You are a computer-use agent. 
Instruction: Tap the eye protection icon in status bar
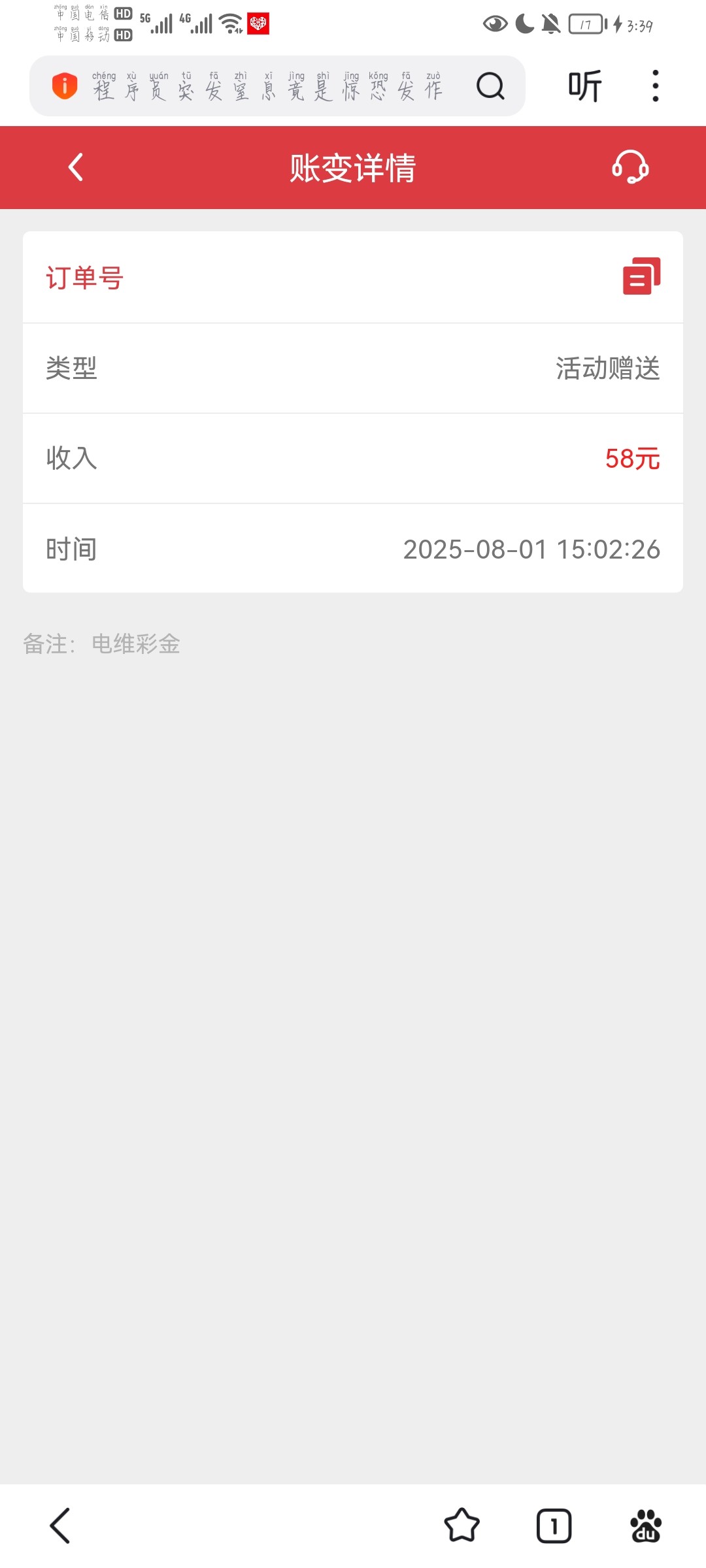tap(494, 25)
